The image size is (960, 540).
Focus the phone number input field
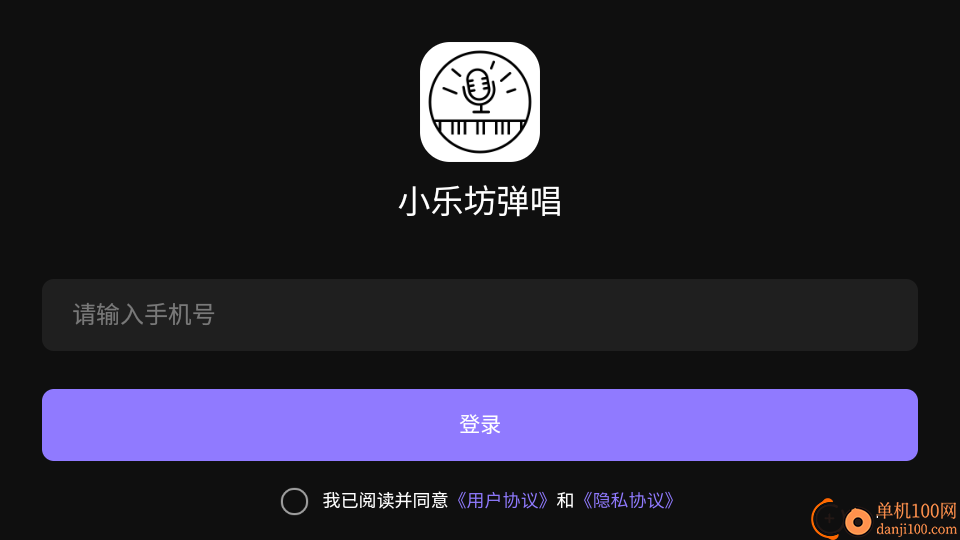coord(480,315)
